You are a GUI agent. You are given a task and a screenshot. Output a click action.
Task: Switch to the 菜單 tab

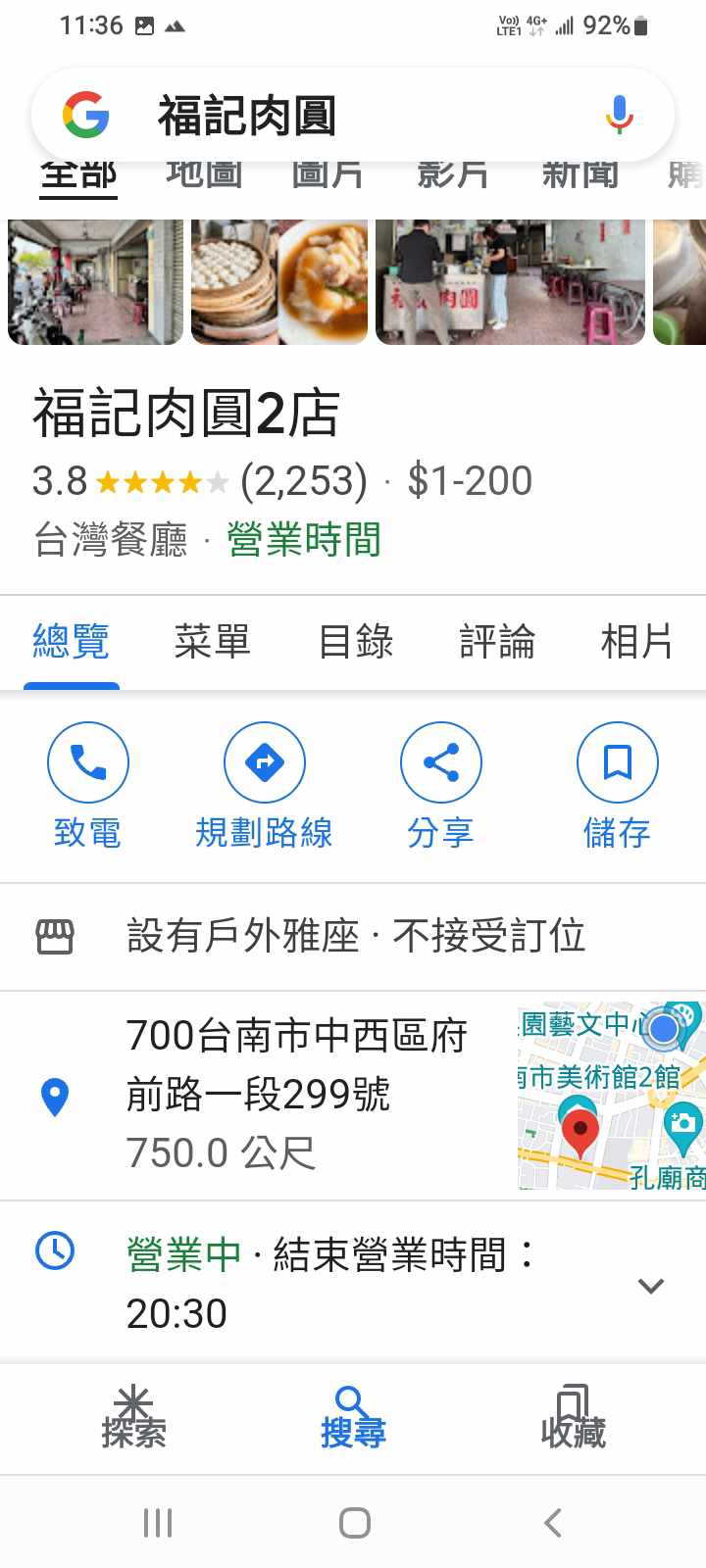tap(213, 642)
